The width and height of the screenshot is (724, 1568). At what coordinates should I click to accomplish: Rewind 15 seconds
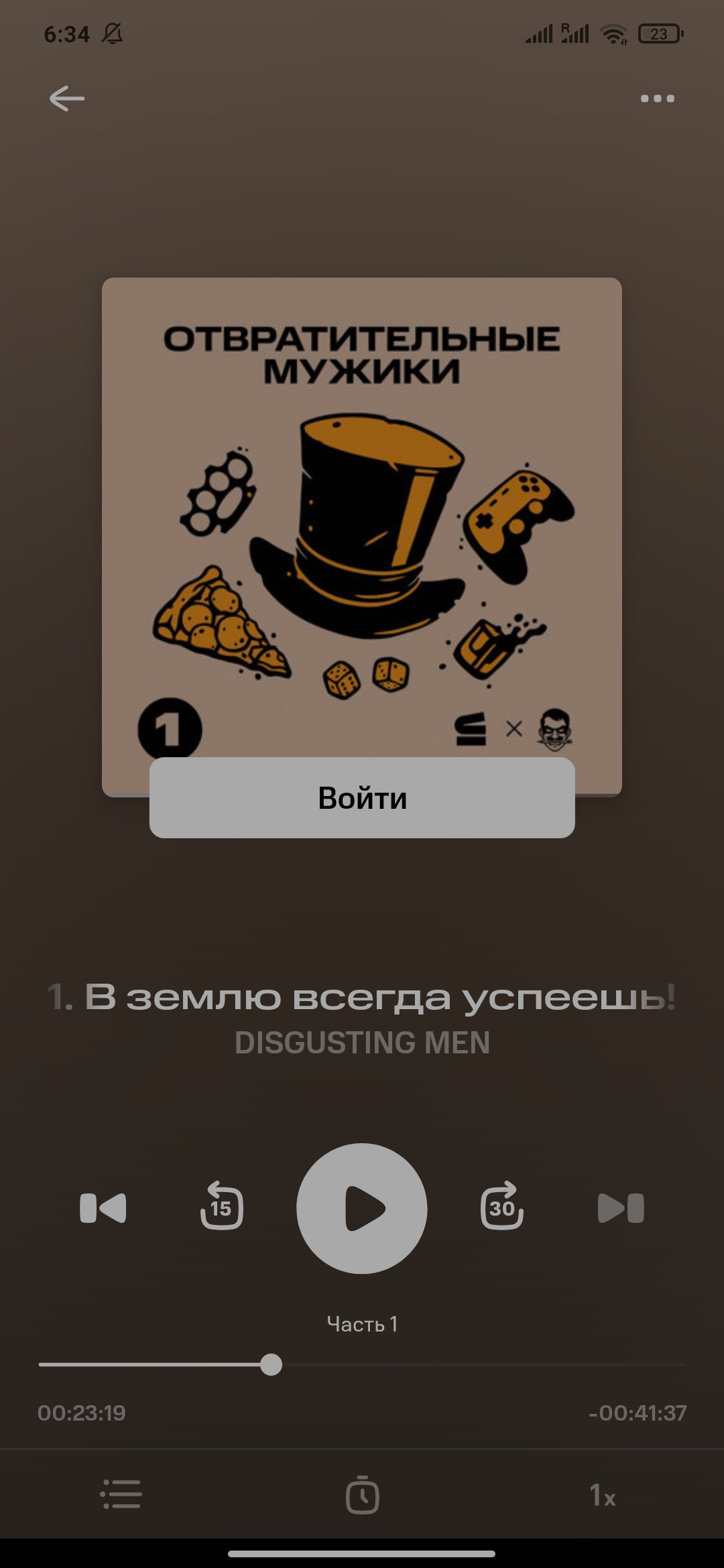click(221, 1207)
